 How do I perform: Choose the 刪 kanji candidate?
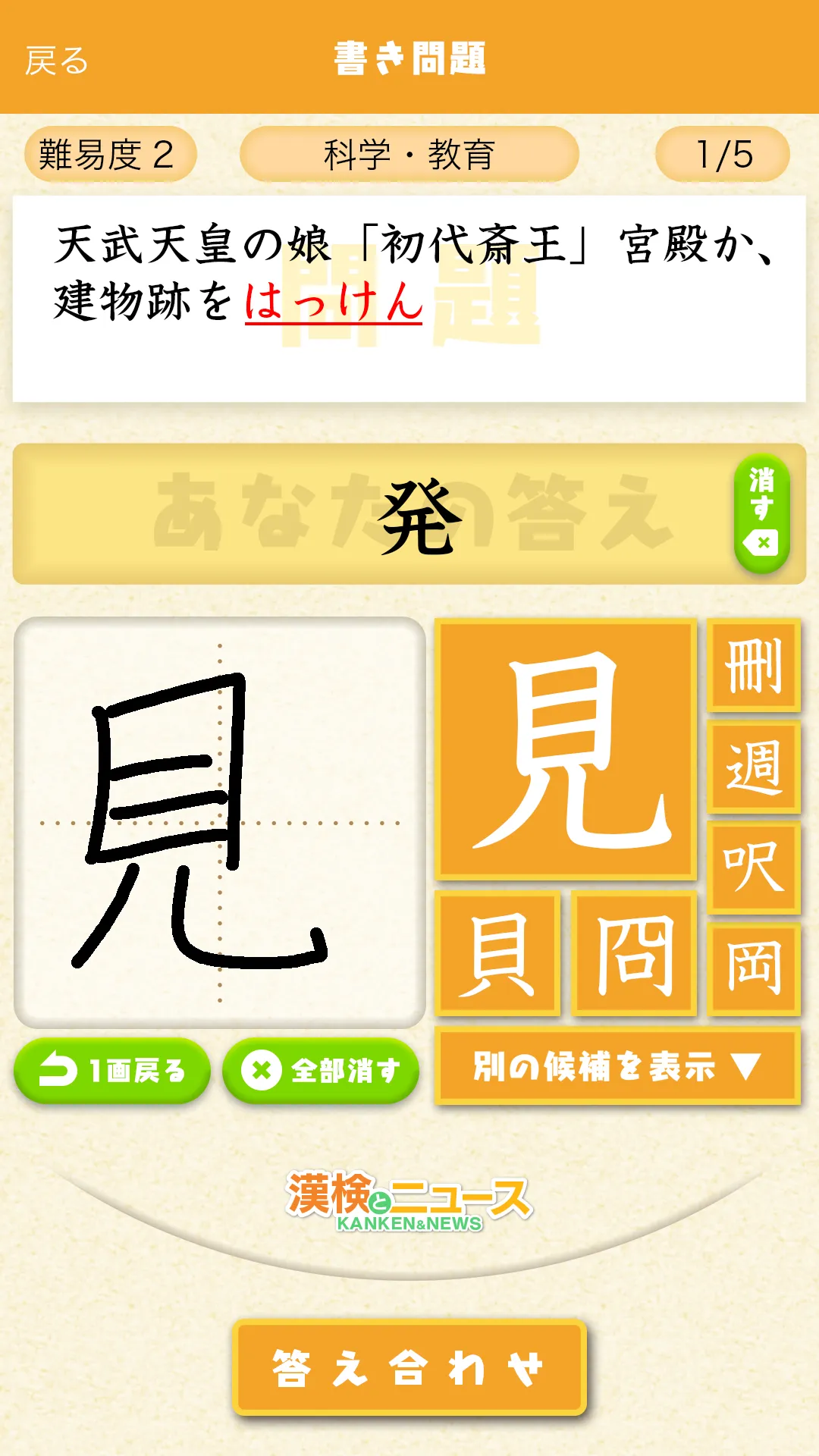coord(754,666)
